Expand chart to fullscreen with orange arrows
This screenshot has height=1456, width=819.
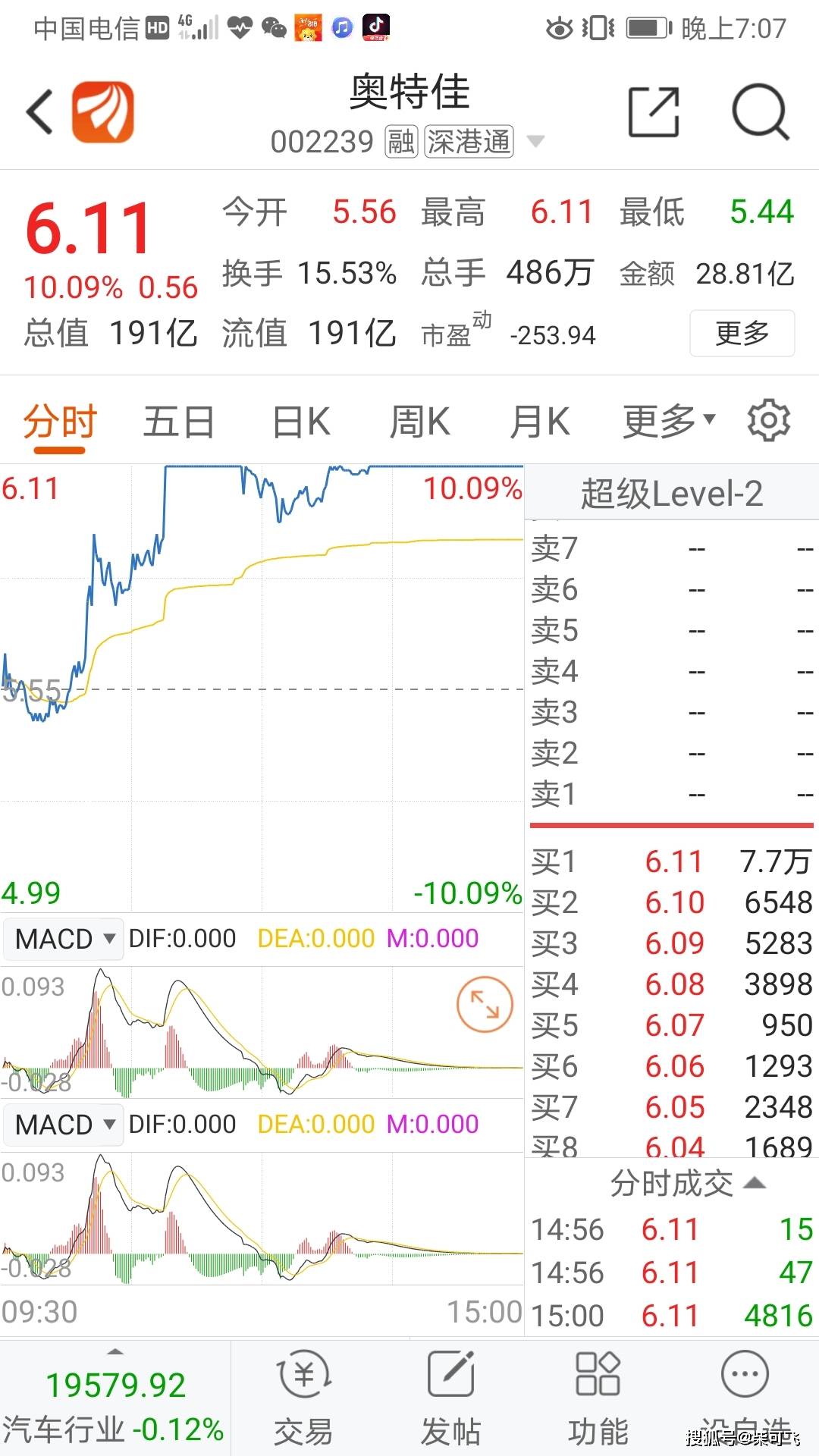point(485,1005)
